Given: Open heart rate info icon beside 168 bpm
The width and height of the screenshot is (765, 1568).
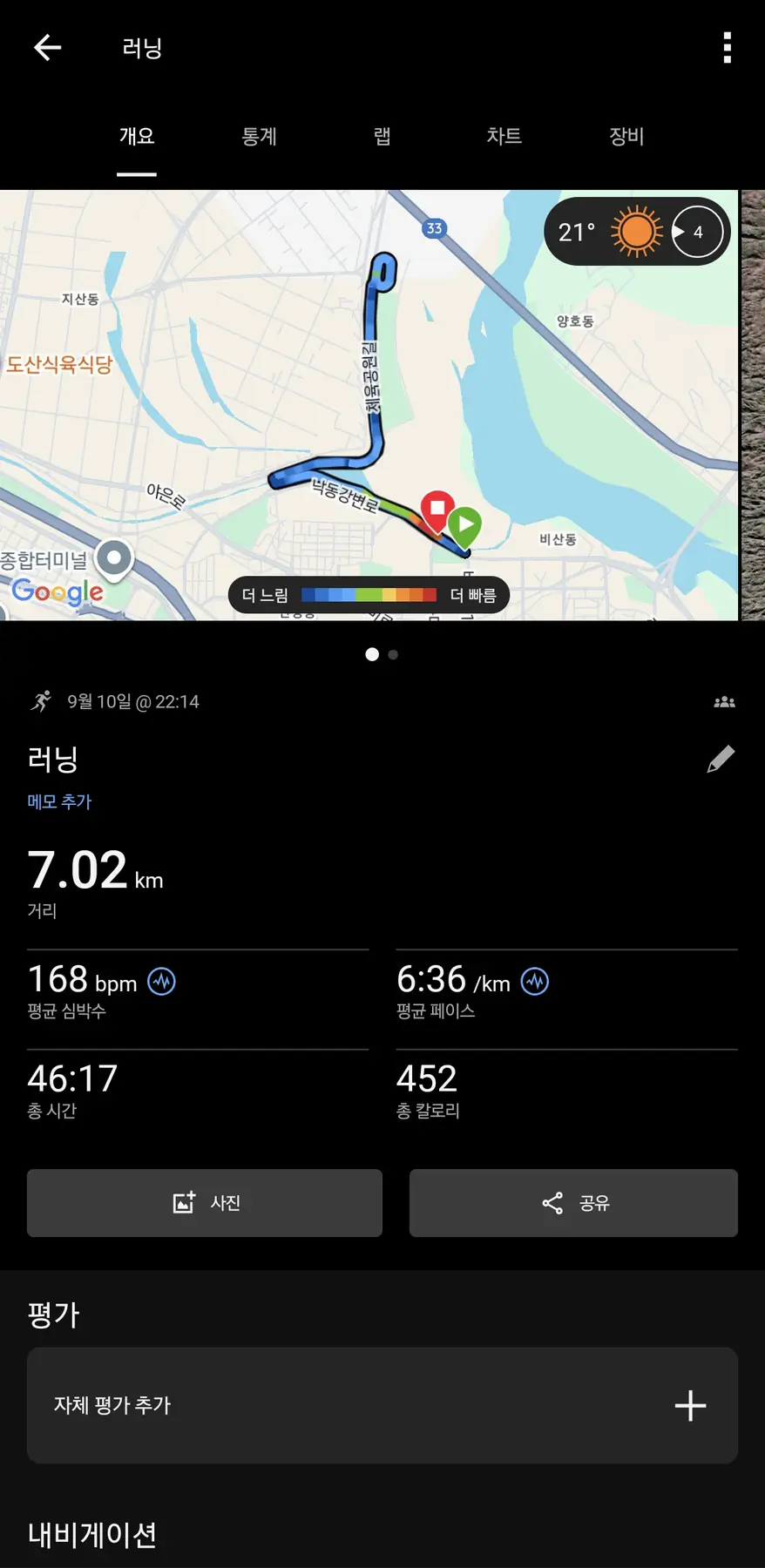Looking at the screenshot, I should tap(161, 982).
